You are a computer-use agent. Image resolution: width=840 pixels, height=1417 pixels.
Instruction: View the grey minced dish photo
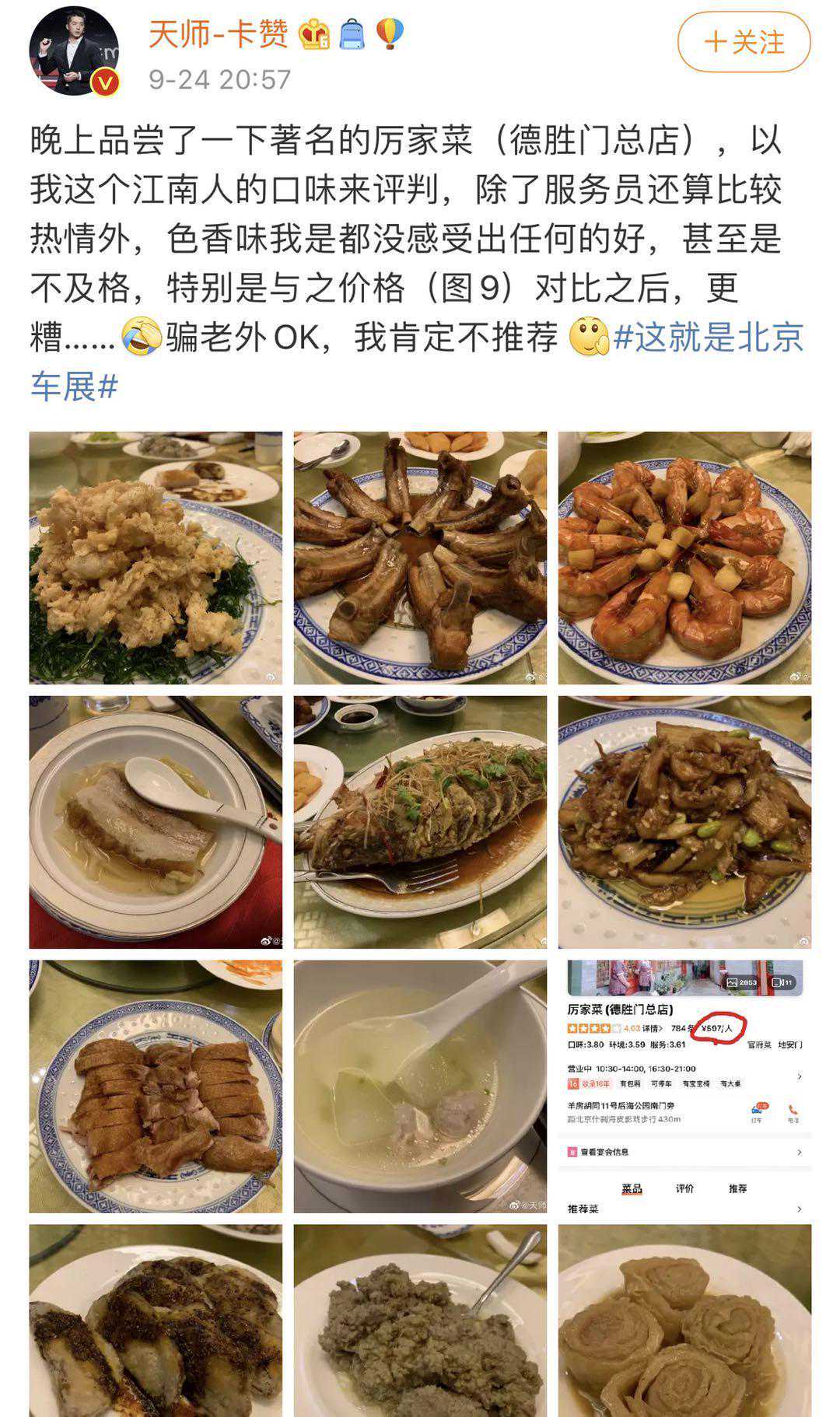point(420,1322)
